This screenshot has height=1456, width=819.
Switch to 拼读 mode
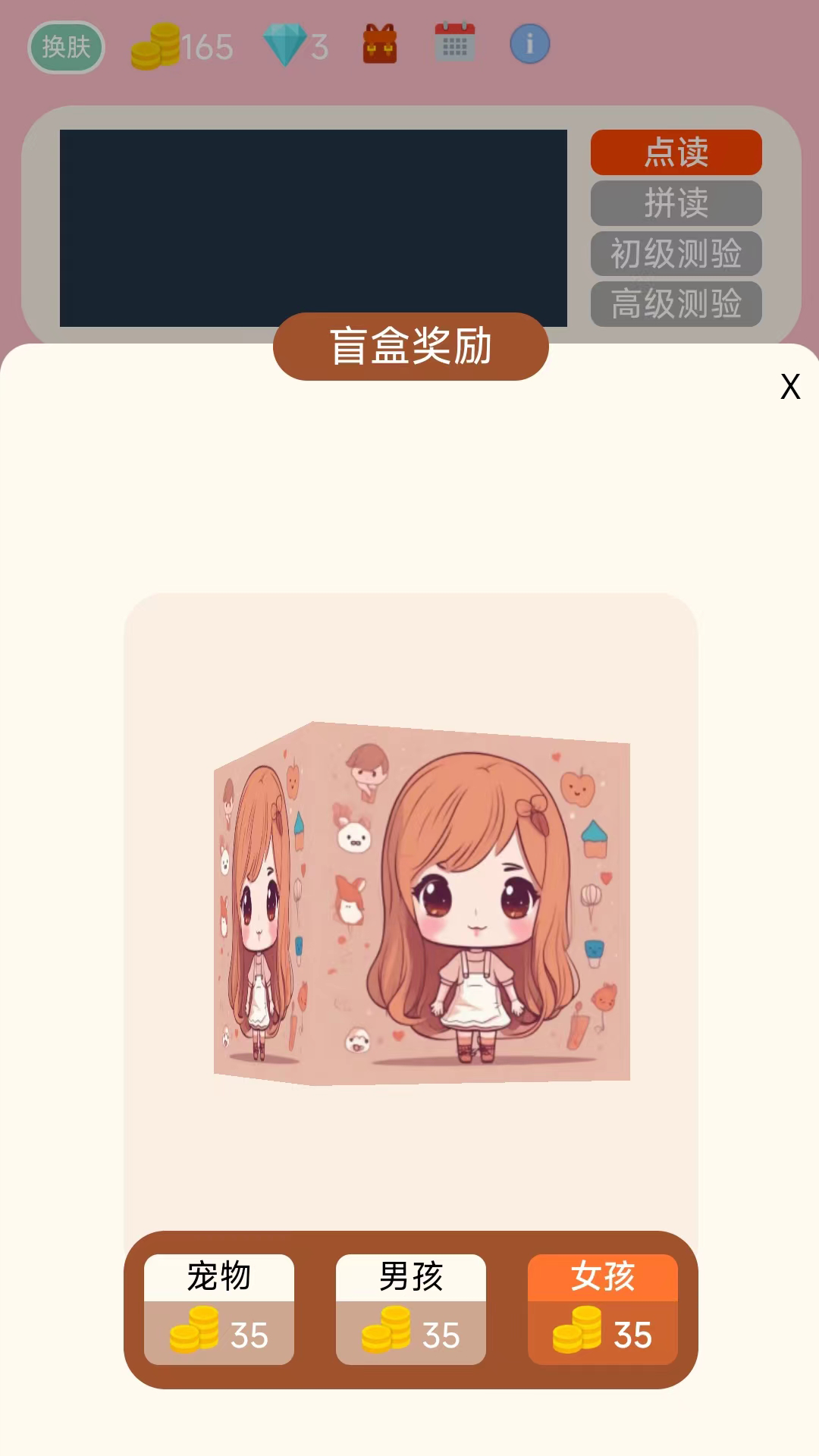pos(676,203)
